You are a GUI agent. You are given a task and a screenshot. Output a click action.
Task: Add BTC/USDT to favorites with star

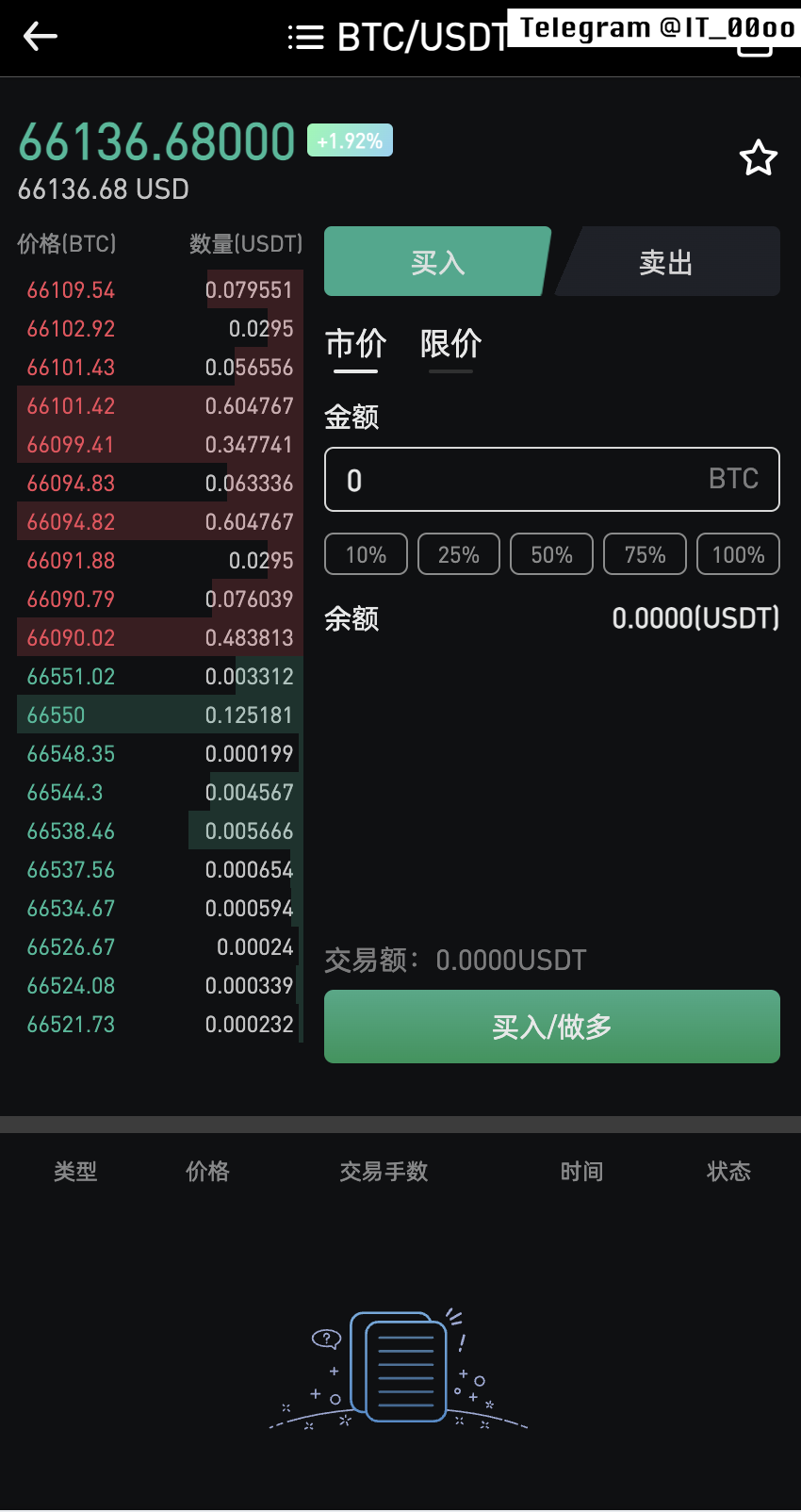758,158
